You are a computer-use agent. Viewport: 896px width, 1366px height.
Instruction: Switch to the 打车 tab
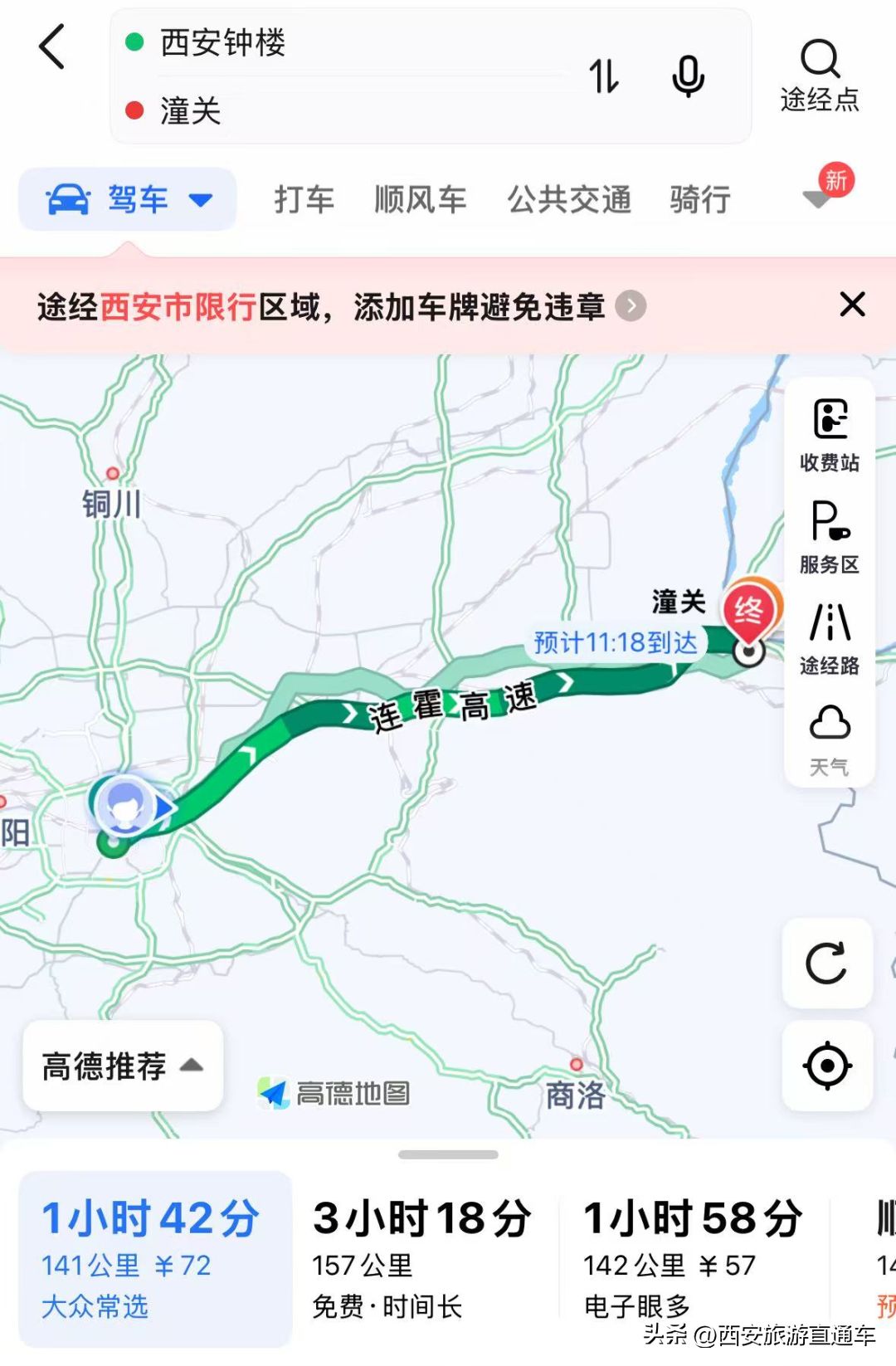point(304,200)
